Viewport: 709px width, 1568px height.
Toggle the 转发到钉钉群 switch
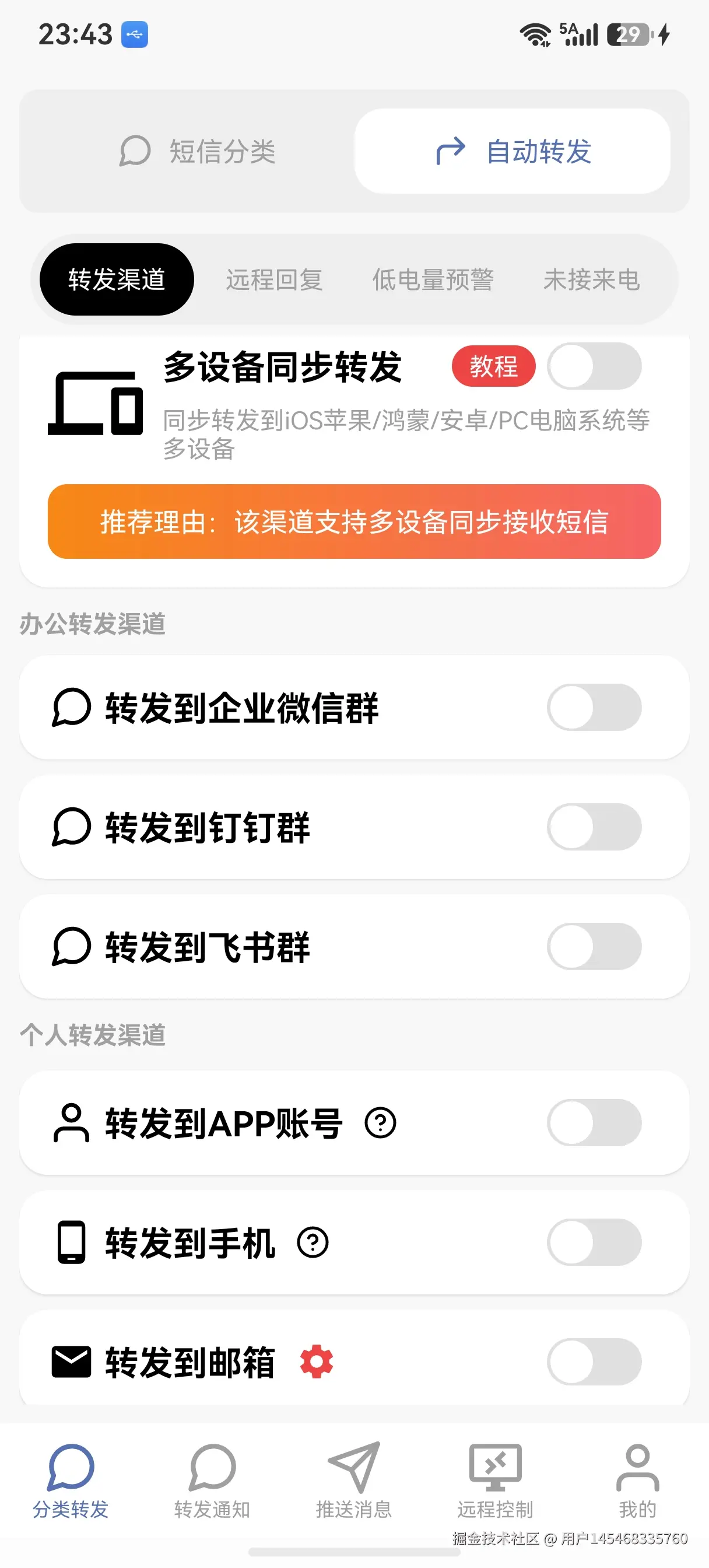click(x=594, y=827)
